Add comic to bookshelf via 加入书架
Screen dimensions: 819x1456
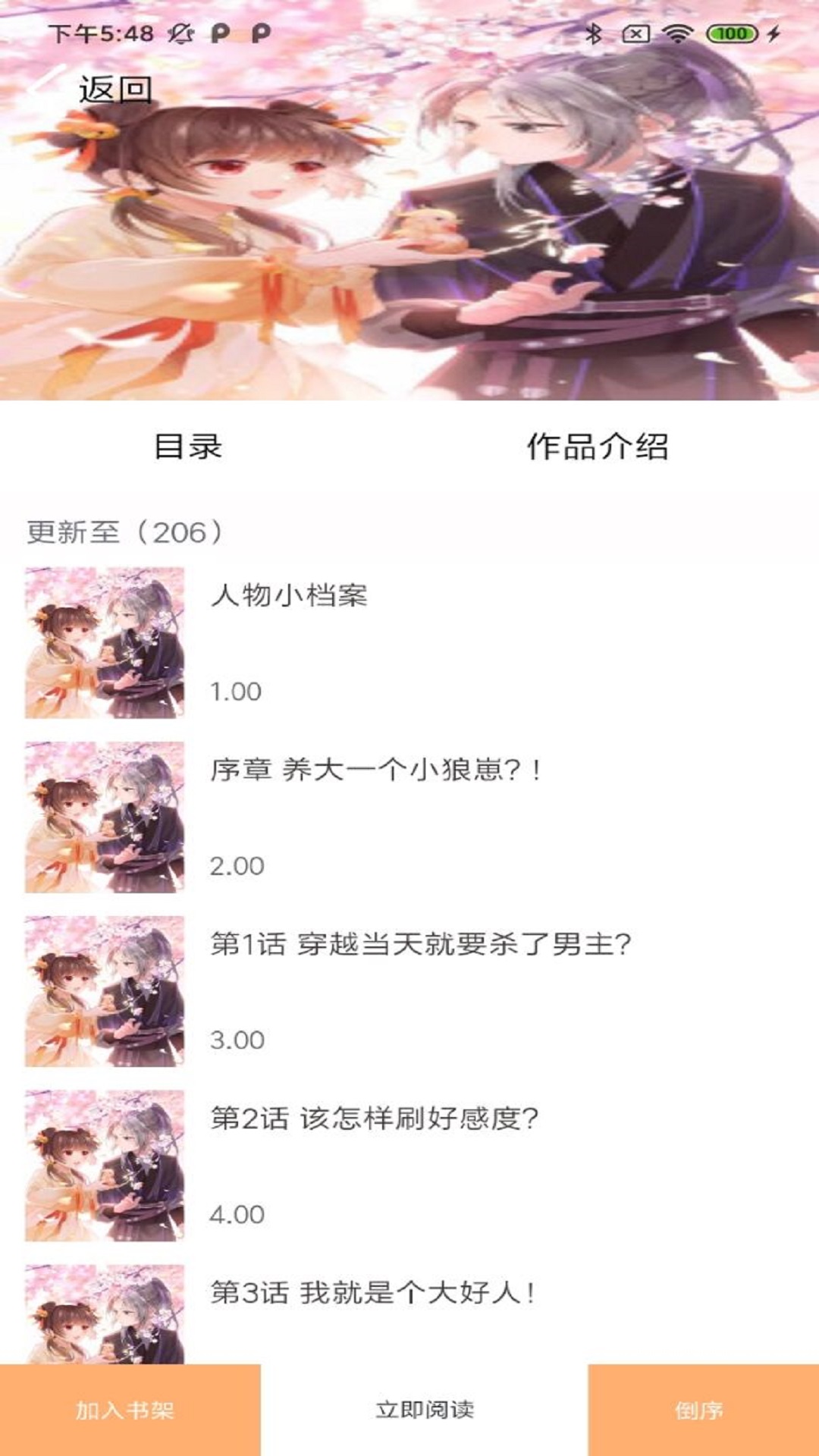(x=126, y=1410)
